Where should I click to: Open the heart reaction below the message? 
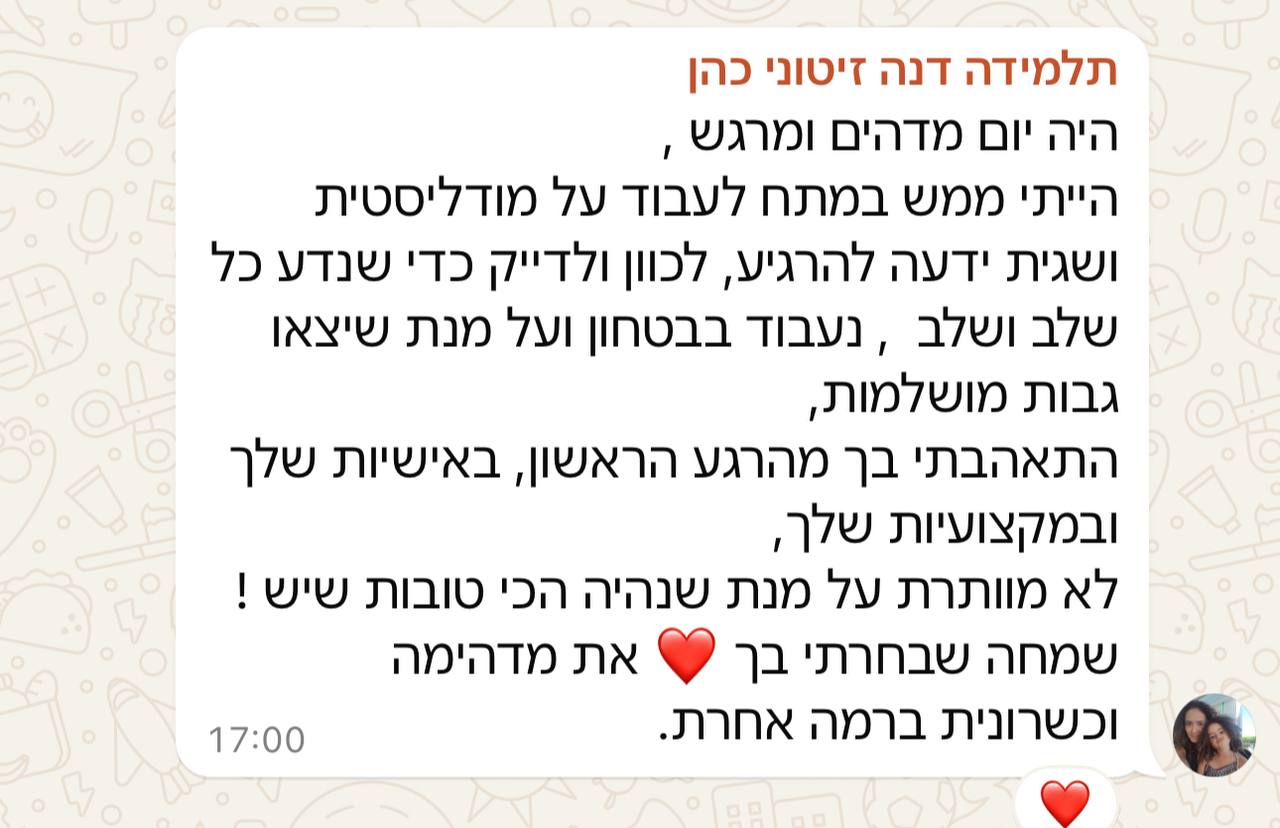1064,803
